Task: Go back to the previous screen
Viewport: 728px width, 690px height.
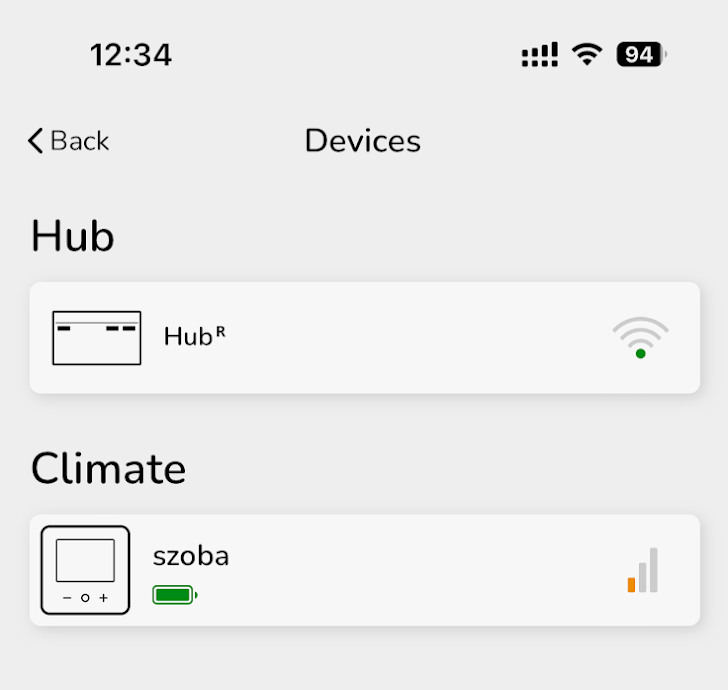Action: (68, 141)
